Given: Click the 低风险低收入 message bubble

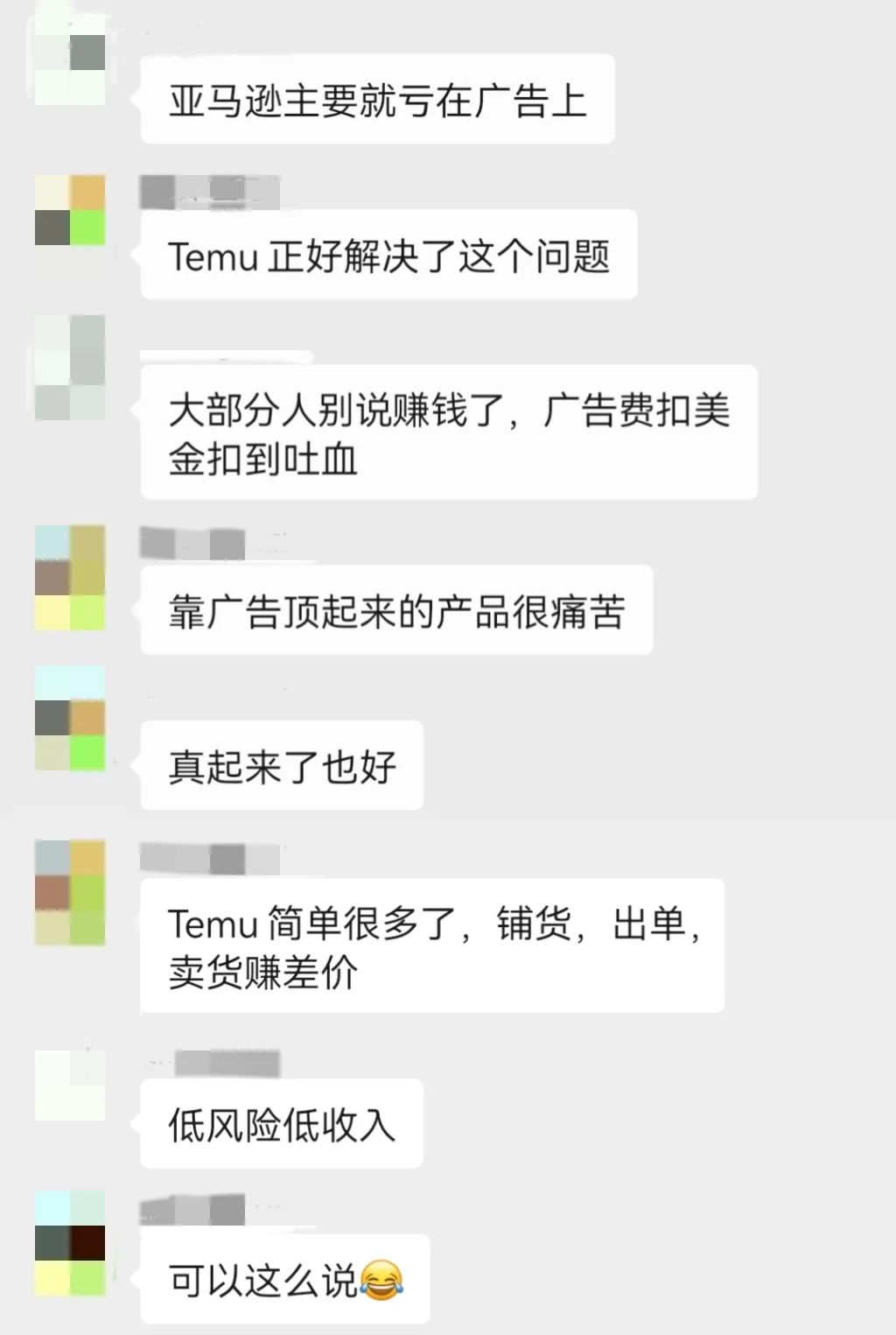Looking at the screenshot, I should (280, 1125).
